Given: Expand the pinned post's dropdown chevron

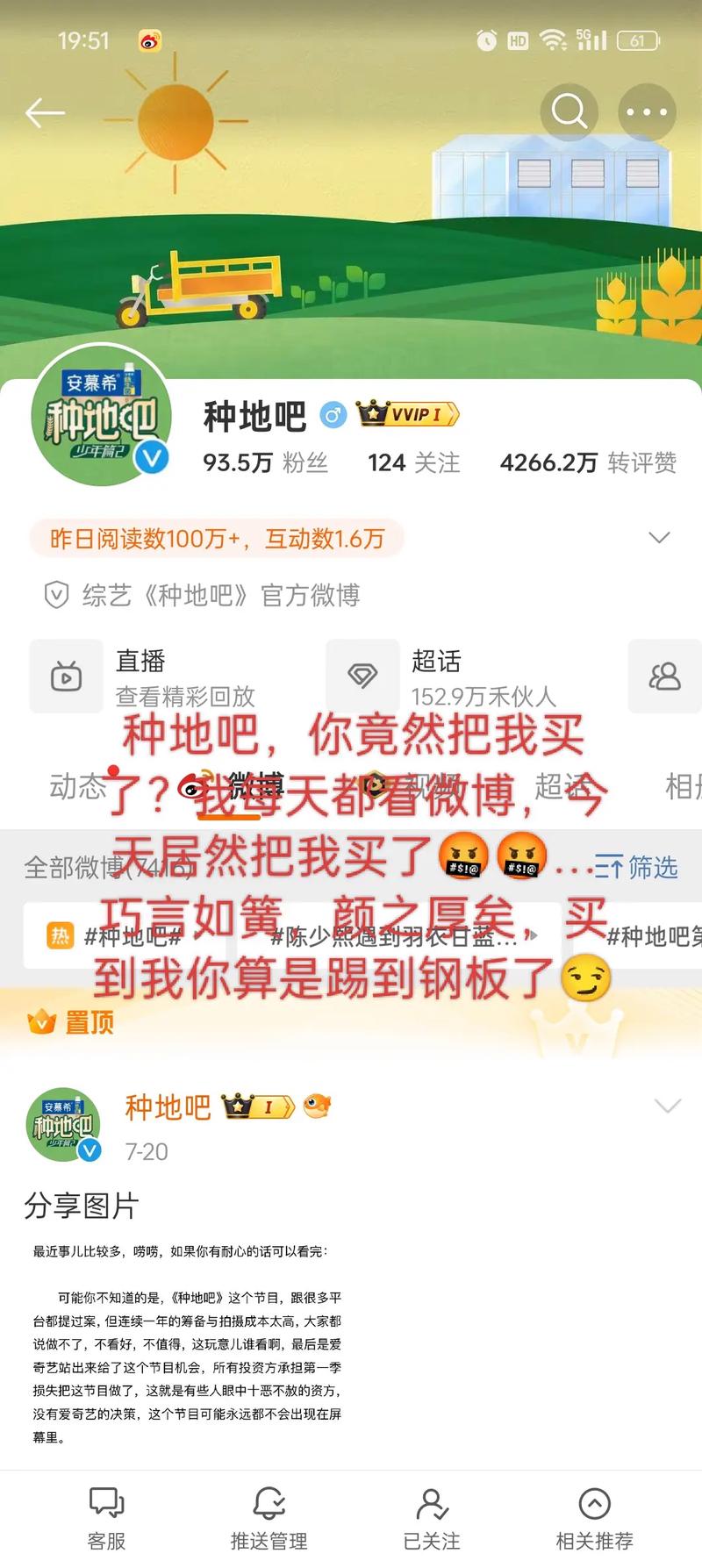Looking at the screenshot, I should pyautogui.click(x=668, y=1106).
